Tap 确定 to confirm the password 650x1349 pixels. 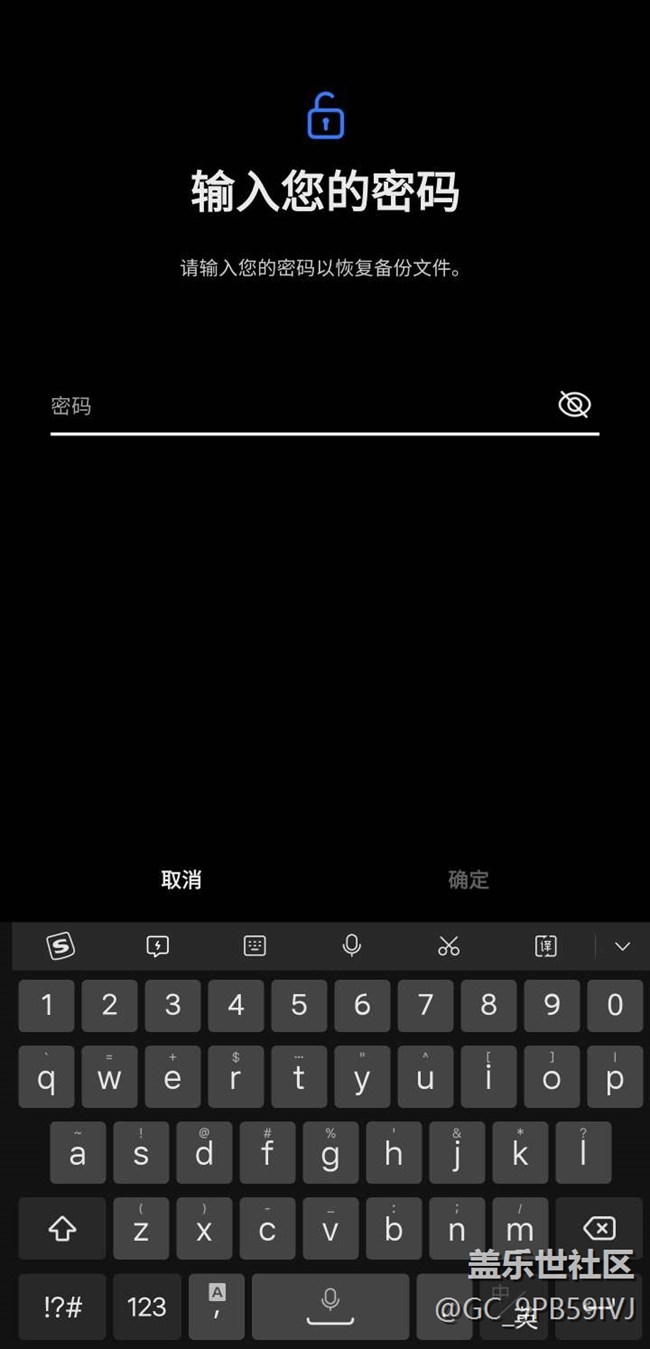coord(468,880)
